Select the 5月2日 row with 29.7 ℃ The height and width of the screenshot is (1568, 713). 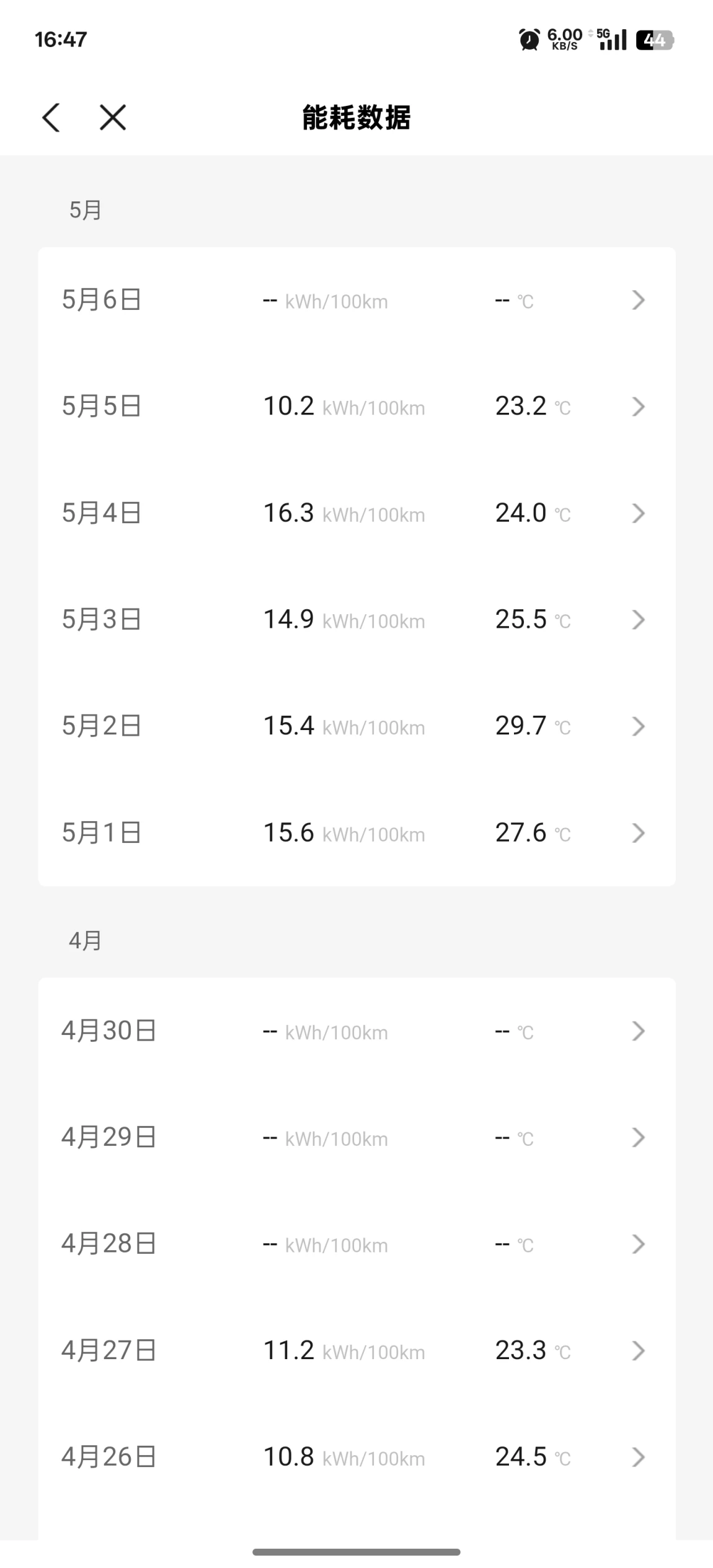click(356, 727)
